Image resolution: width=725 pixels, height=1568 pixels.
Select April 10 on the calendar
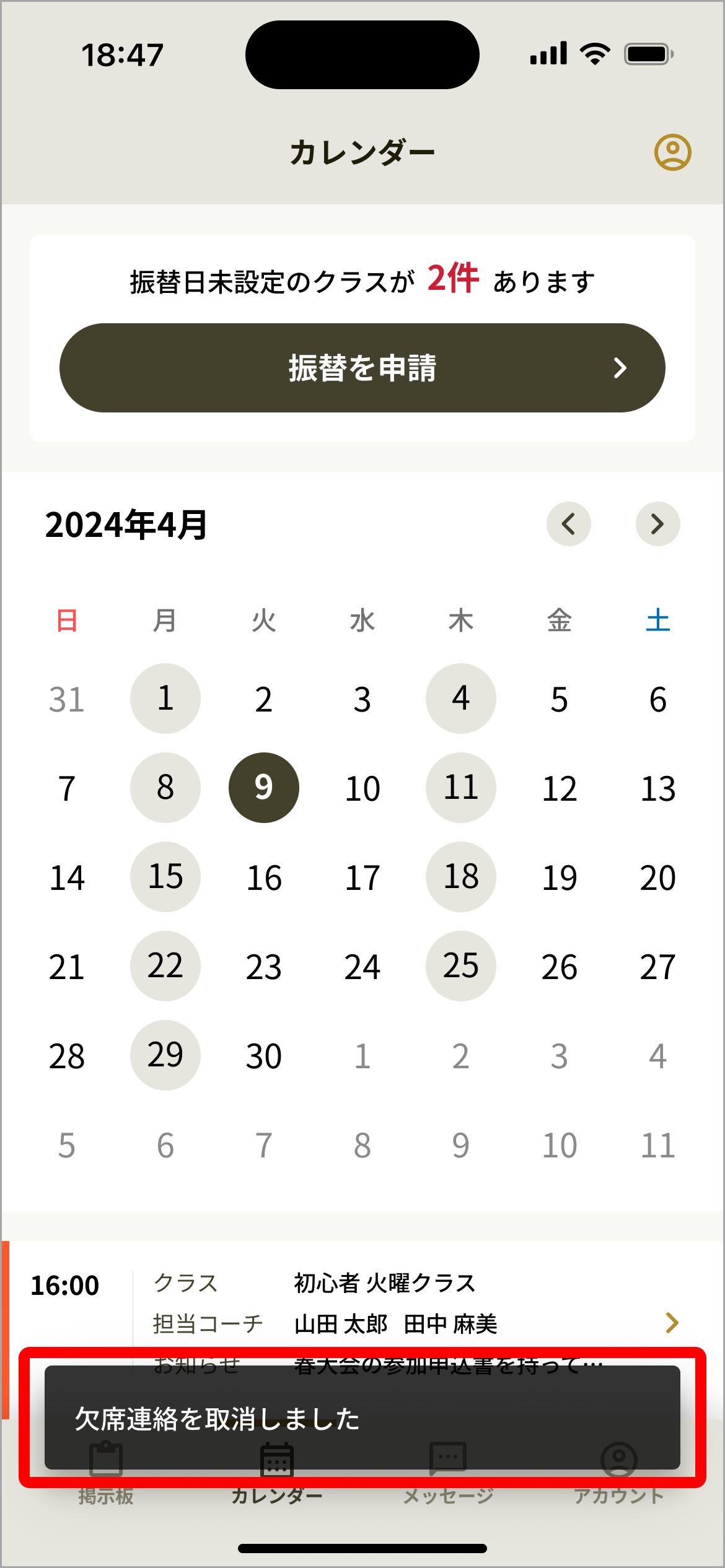(362, 788)
